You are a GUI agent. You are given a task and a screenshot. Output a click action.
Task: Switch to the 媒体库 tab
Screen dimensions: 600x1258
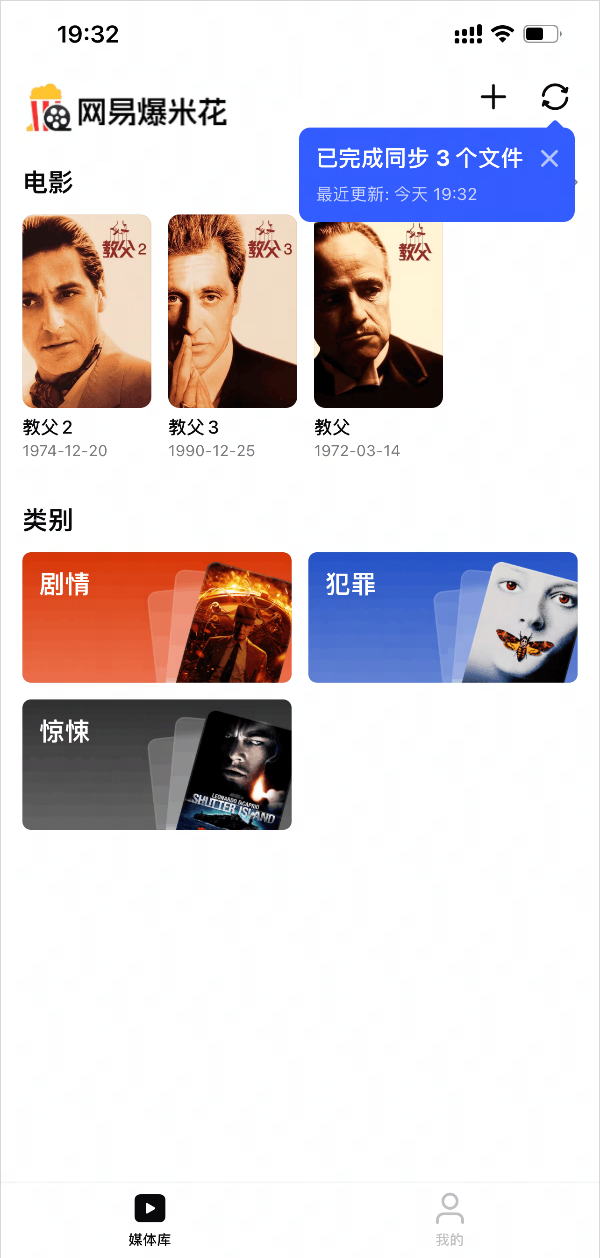coord(150,1219)
